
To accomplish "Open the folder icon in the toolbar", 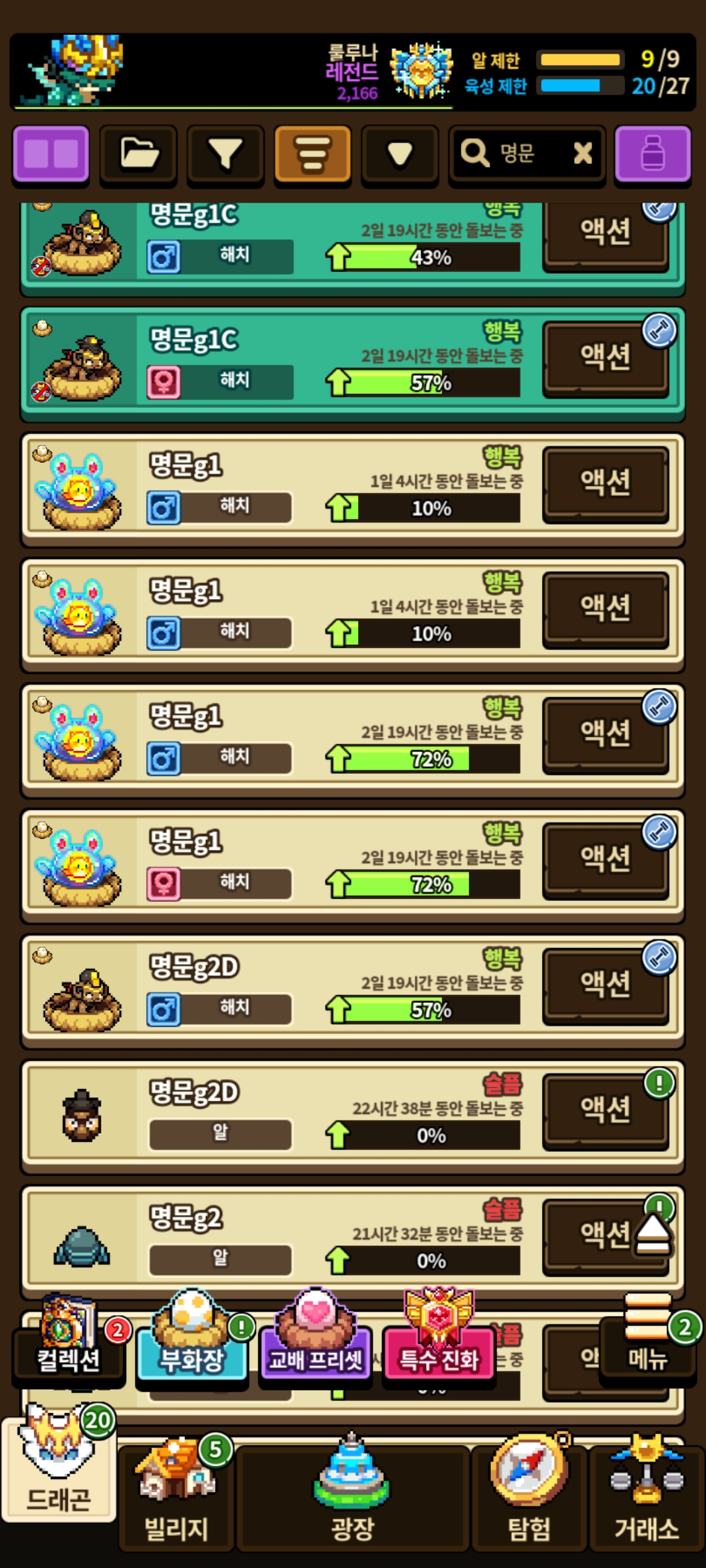I will coord(139,154).
